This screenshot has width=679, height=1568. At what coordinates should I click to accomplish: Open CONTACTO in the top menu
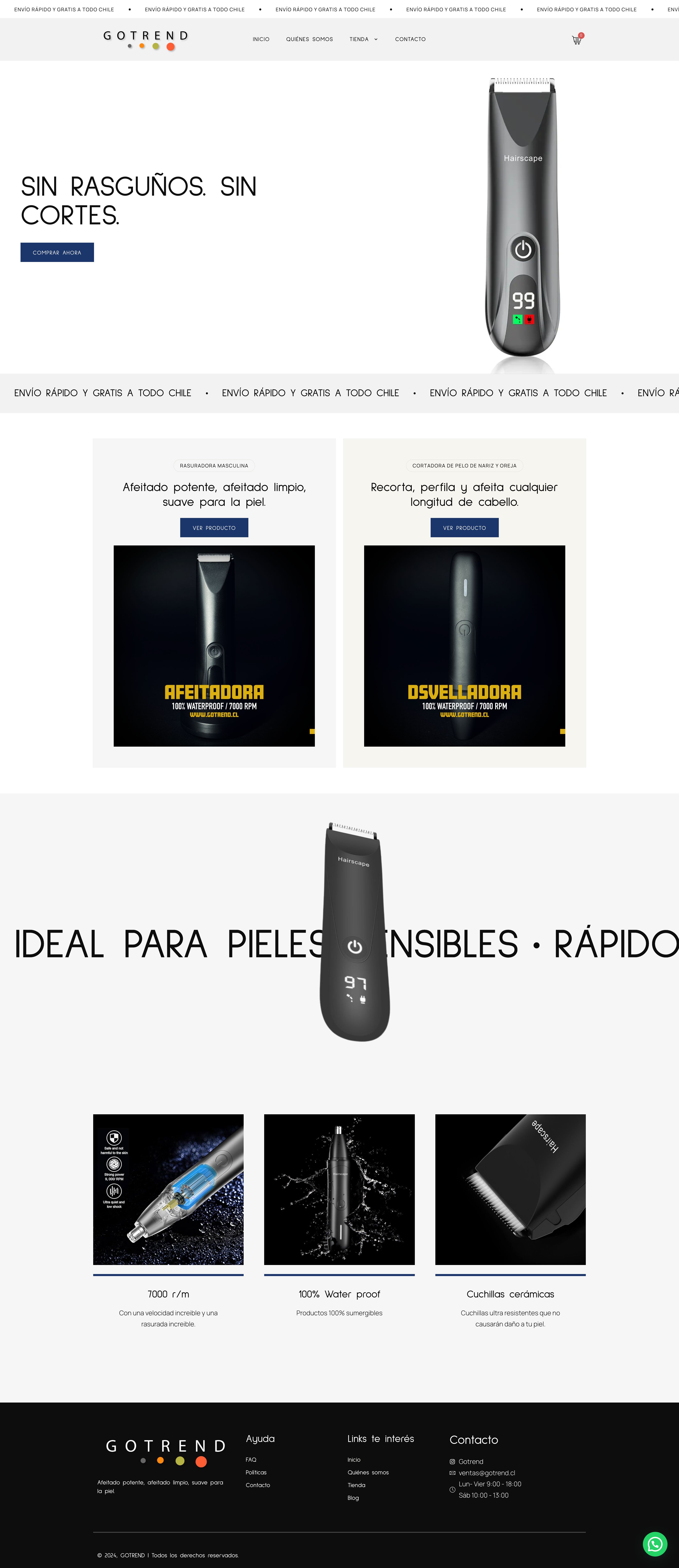click(410, 39)
